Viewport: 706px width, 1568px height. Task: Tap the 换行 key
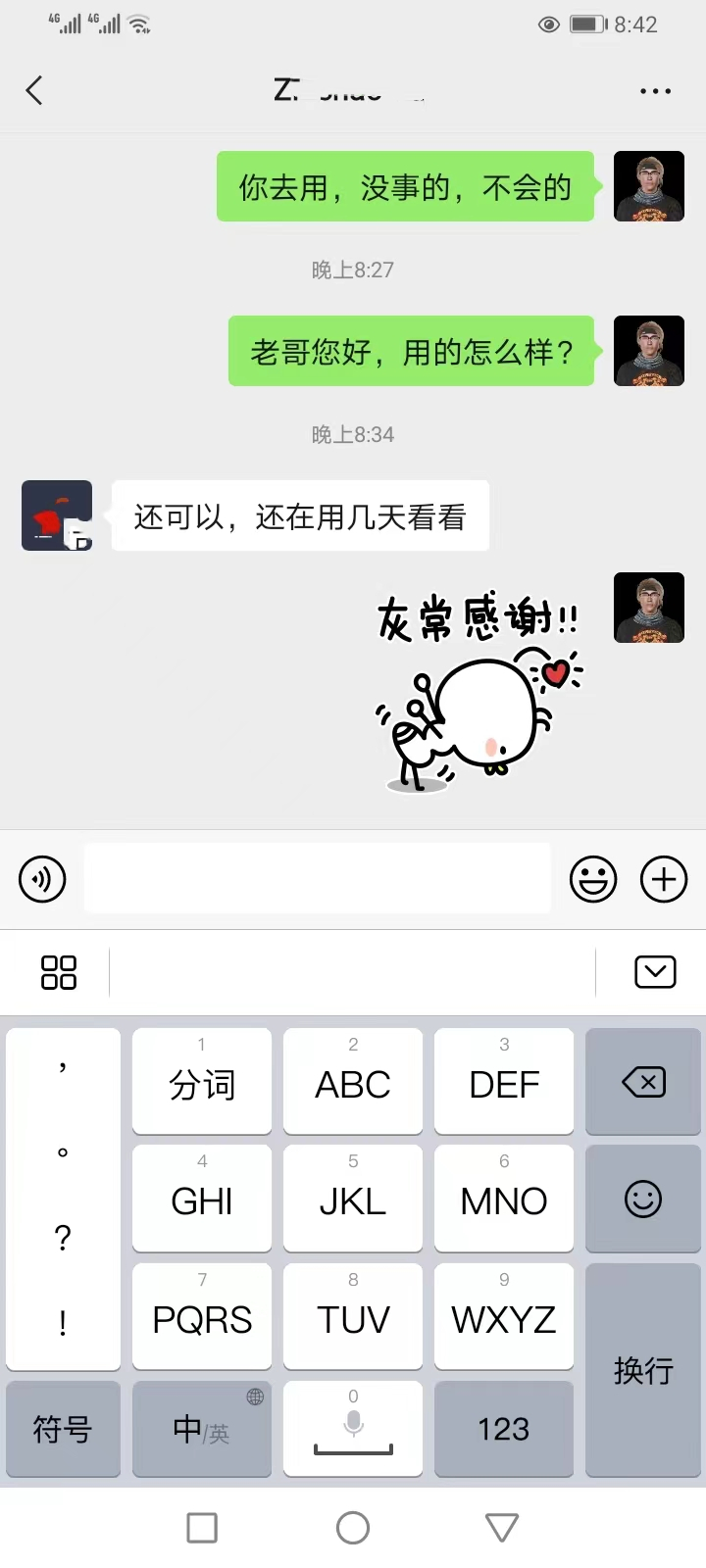tap(643, 1370)
